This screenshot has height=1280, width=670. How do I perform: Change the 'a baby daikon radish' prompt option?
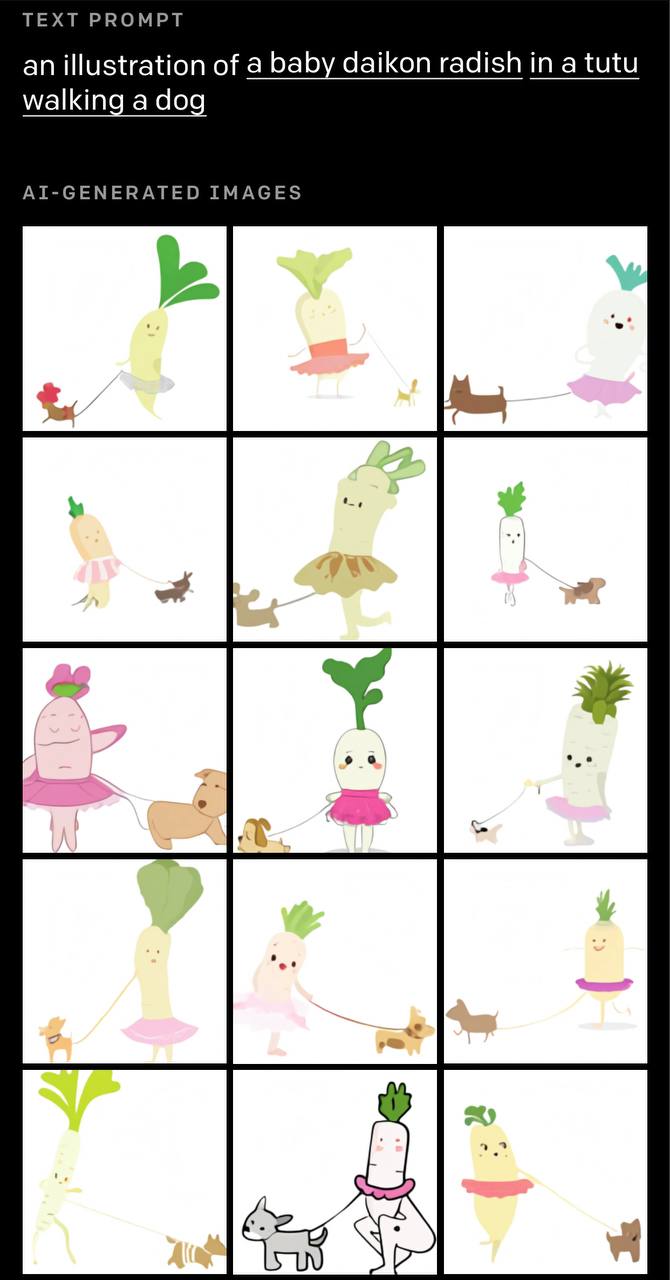coord(384,65)
